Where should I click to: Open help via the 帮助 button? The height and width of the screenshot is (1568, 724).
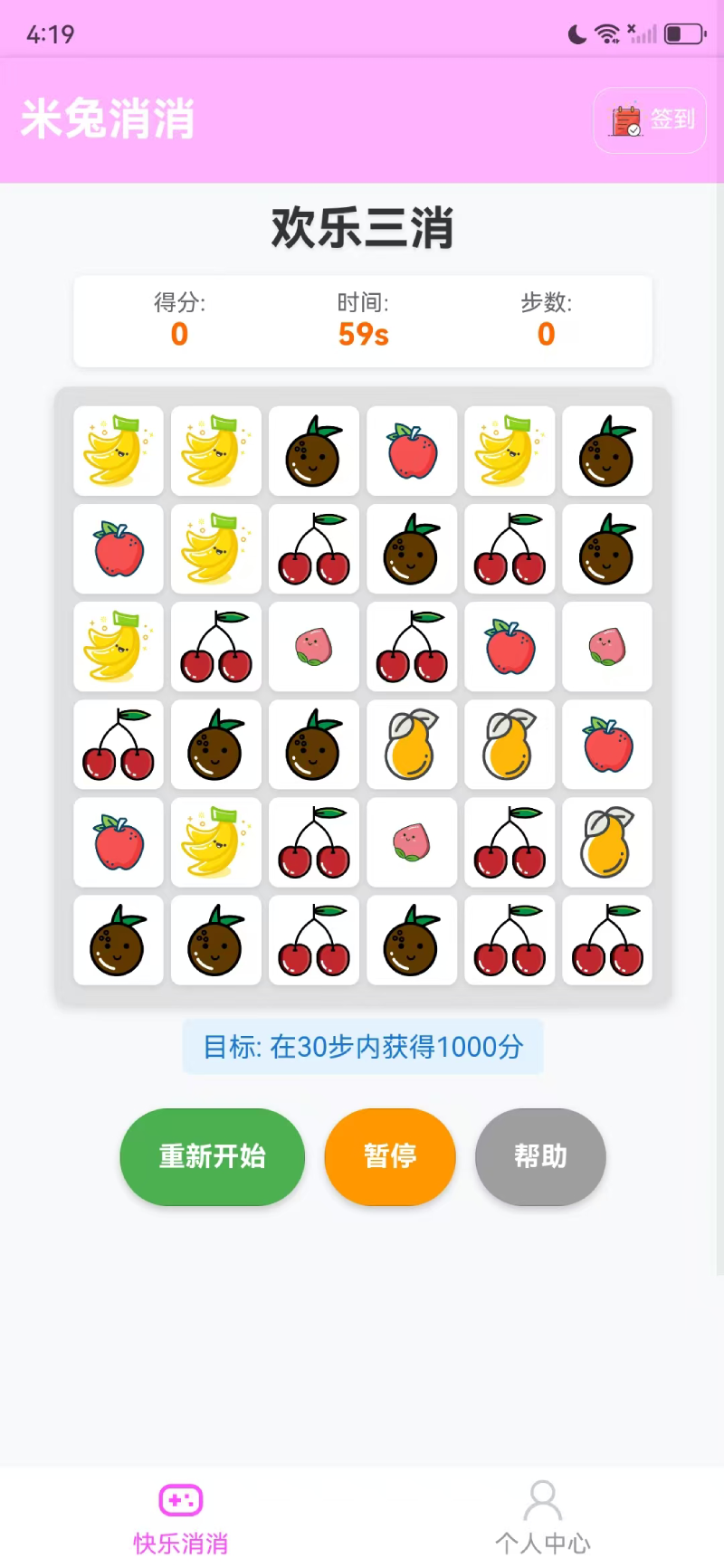click(540, 1156)
